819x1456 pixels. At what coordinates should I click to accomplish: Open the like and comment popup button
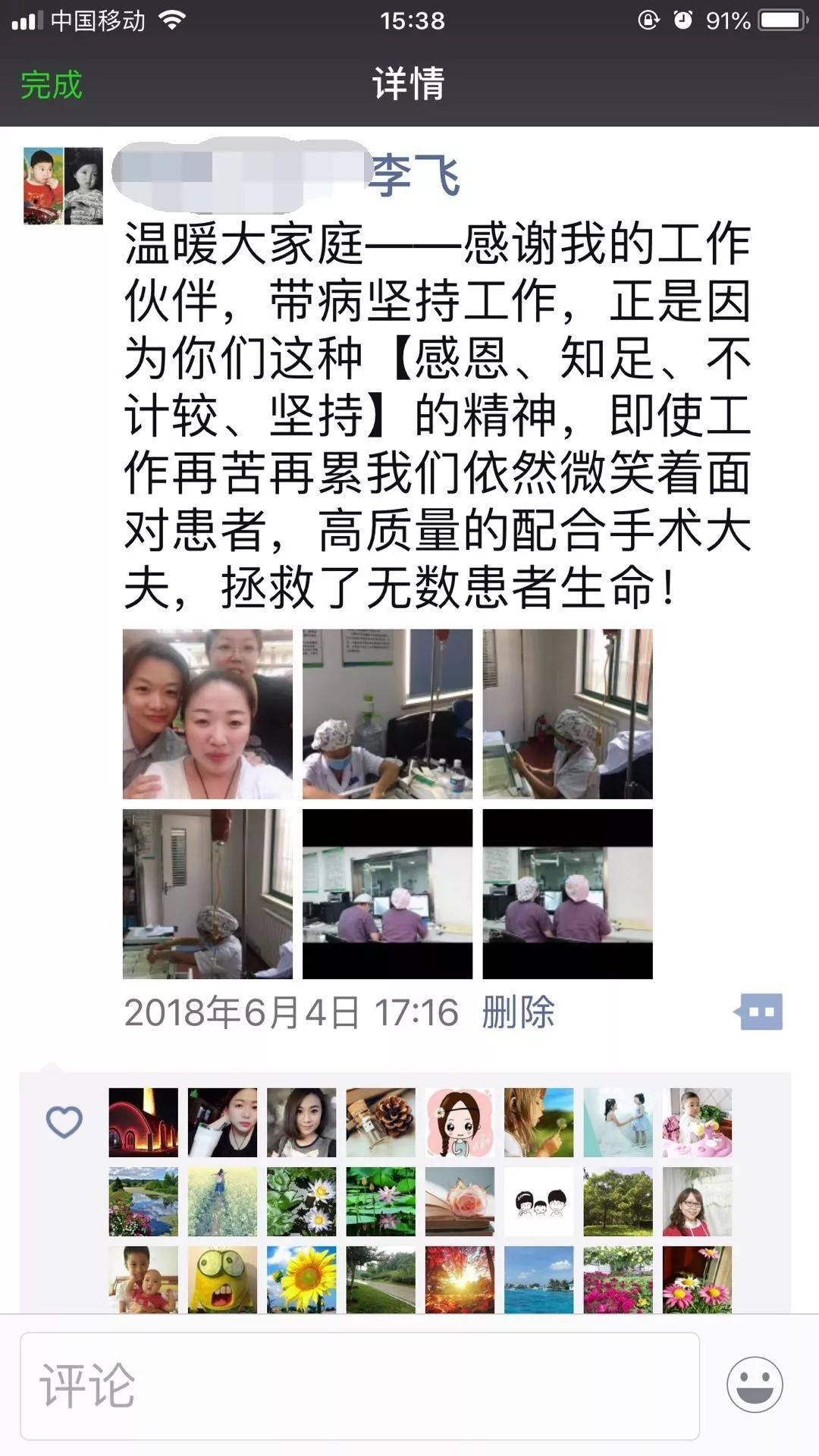(759, 1012)
